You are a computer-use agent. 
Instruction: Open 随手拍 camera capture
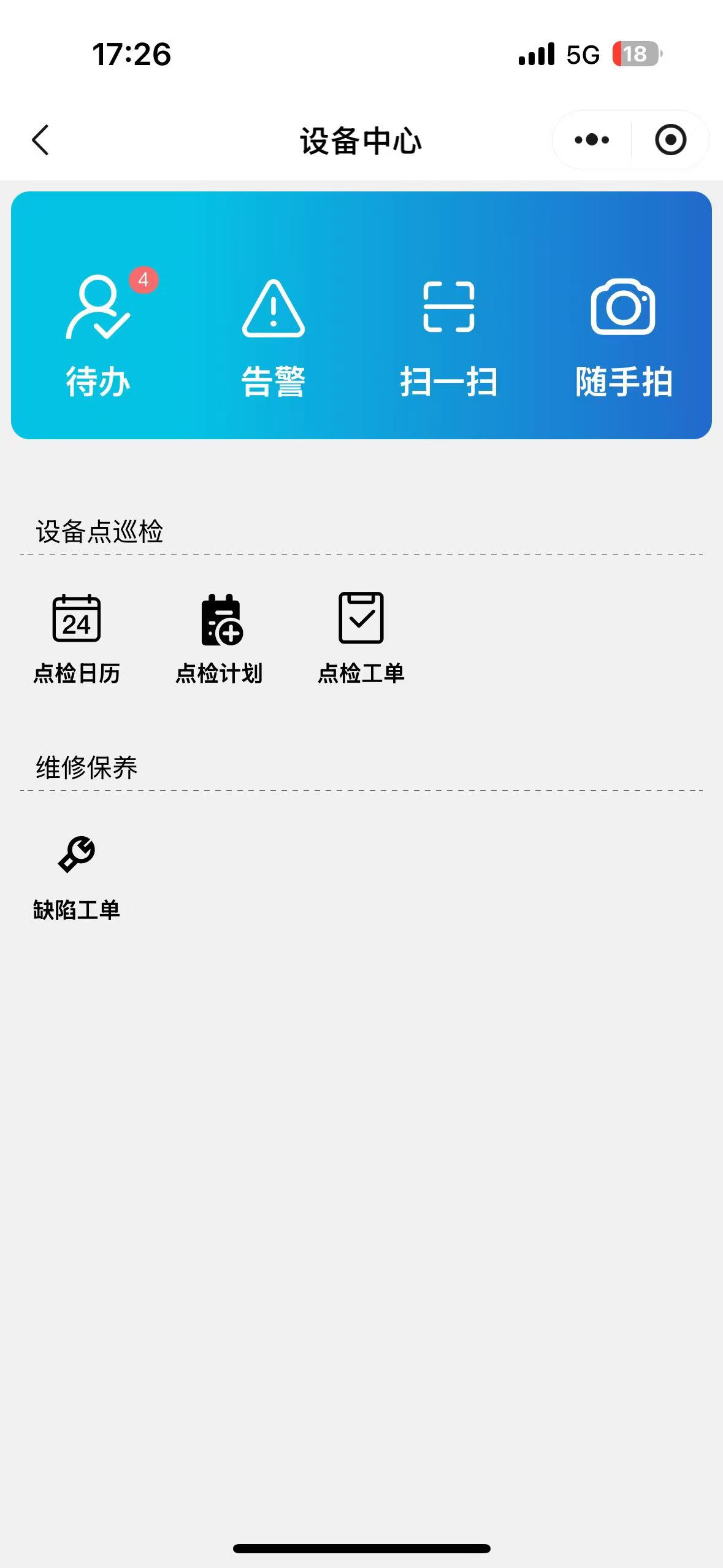(x=623, y=336)
